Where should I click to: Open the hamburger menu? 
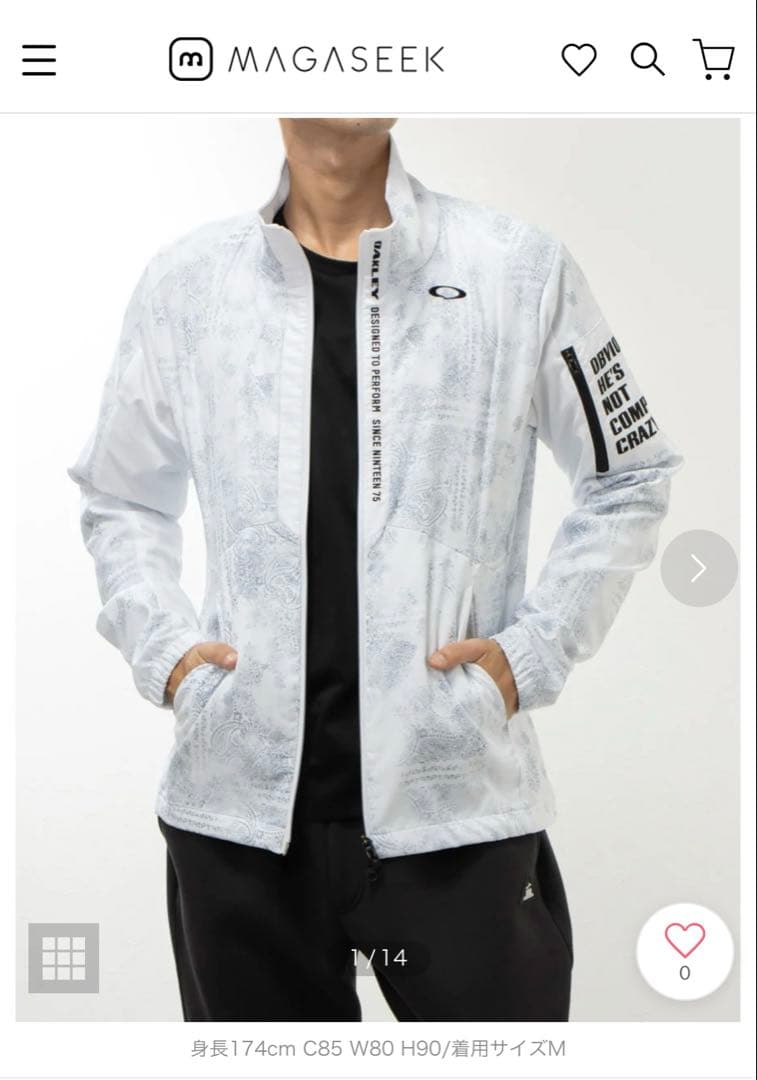[39, 60]
